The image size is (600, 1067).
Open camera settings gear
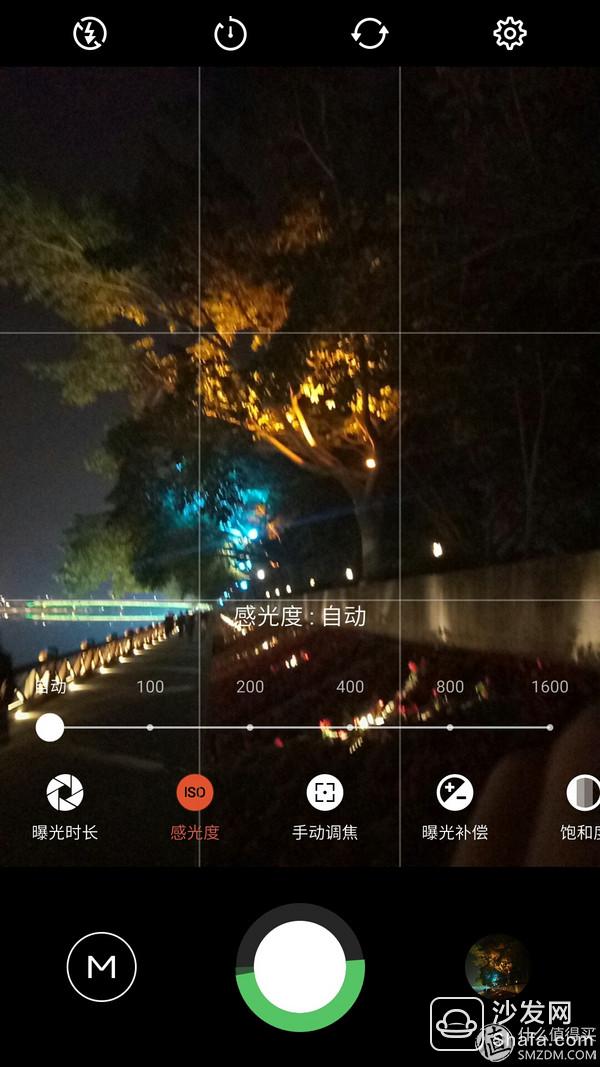[x=510, y=33]
